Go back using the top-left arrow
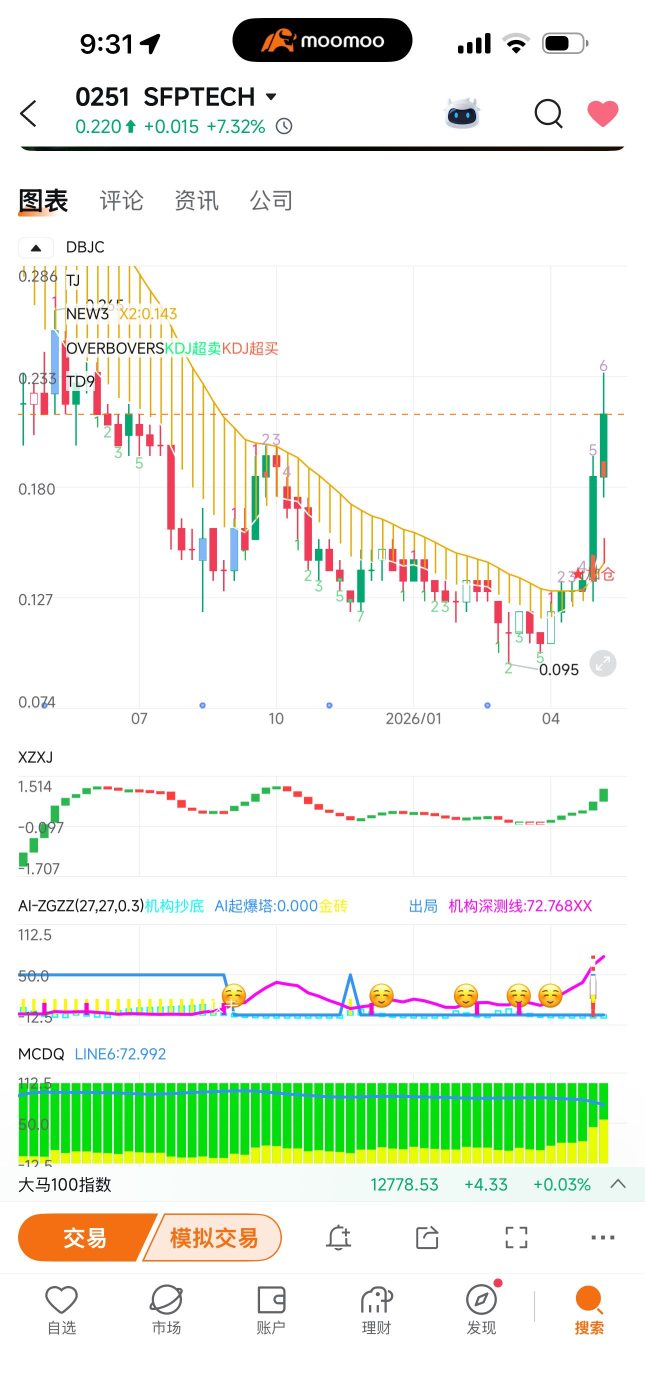The image size is (645, 1398). pos(28,113)
